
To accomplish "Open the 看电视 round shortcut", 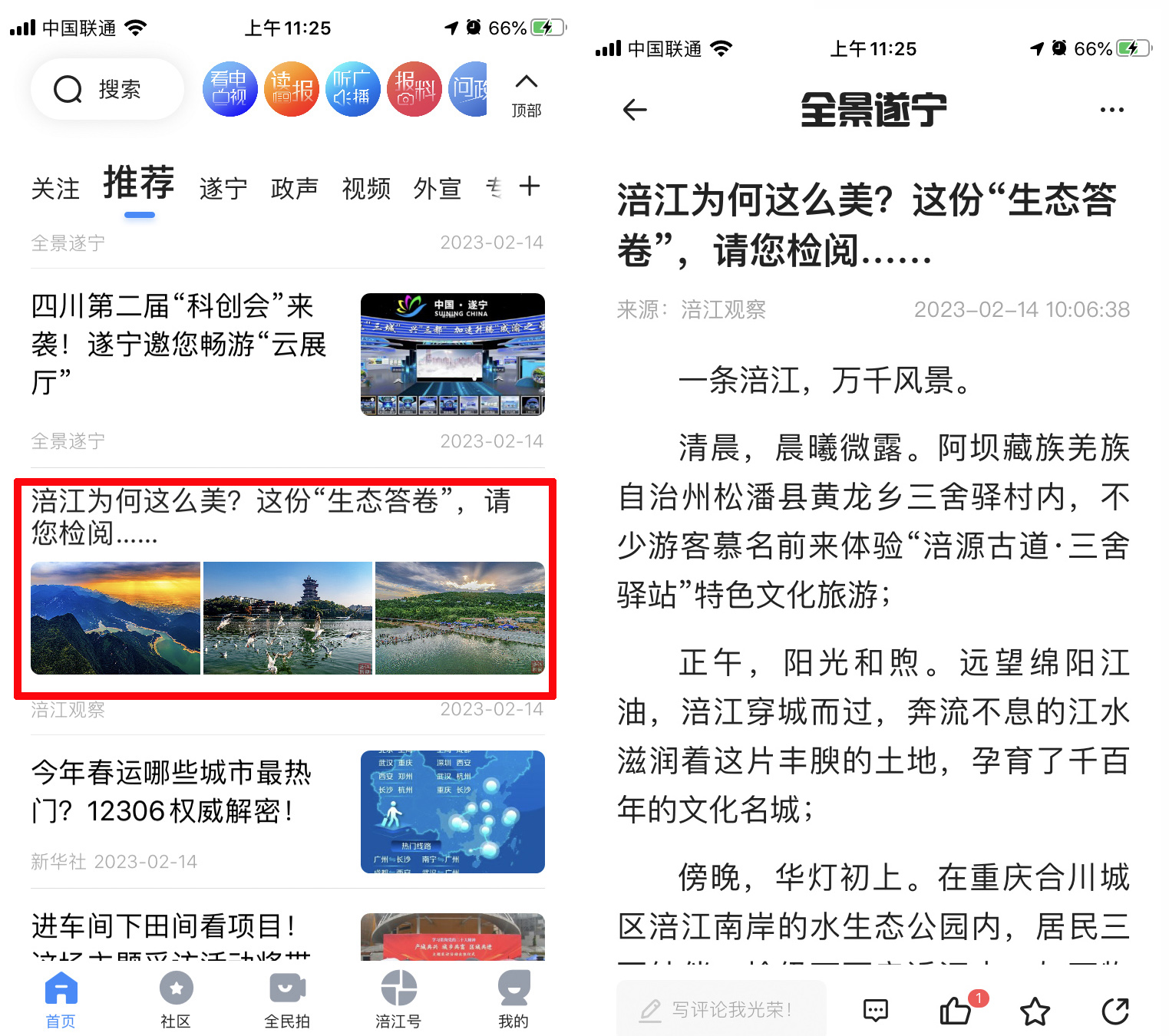I will tap(230, 89).
